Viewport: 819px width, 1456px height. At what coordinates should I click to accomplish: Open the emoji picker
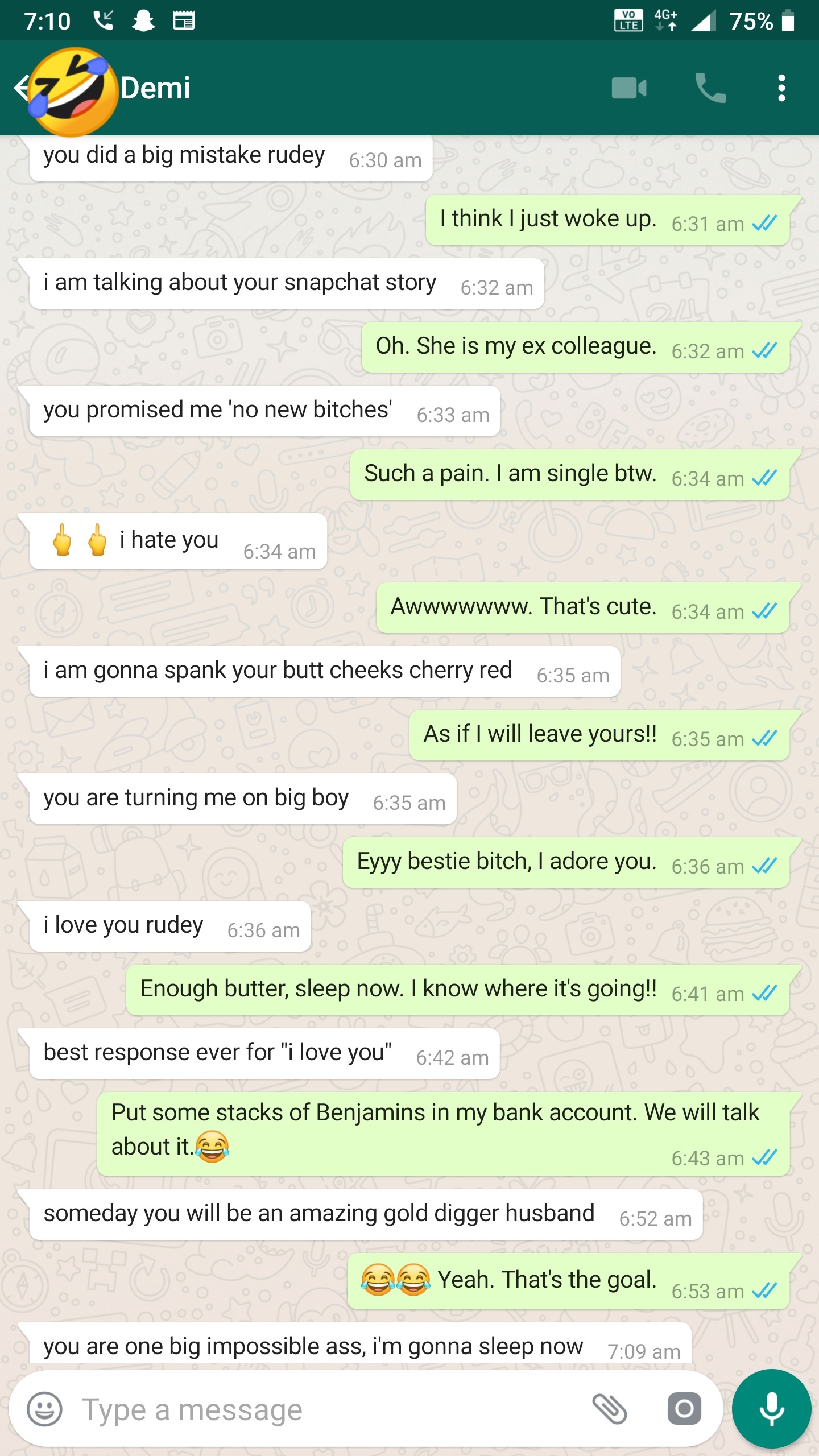(x=44, y=1409)
